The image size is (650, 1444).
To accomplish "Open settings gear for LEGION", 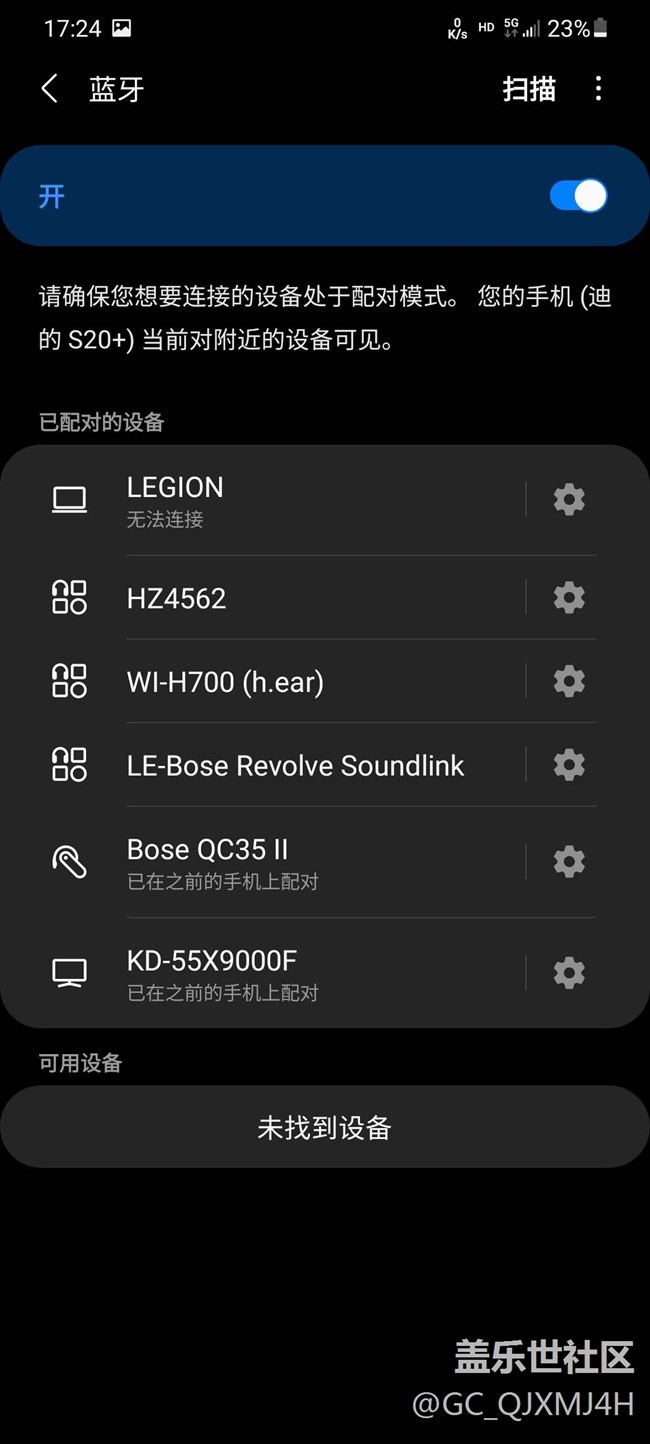I will click(569, 499).
